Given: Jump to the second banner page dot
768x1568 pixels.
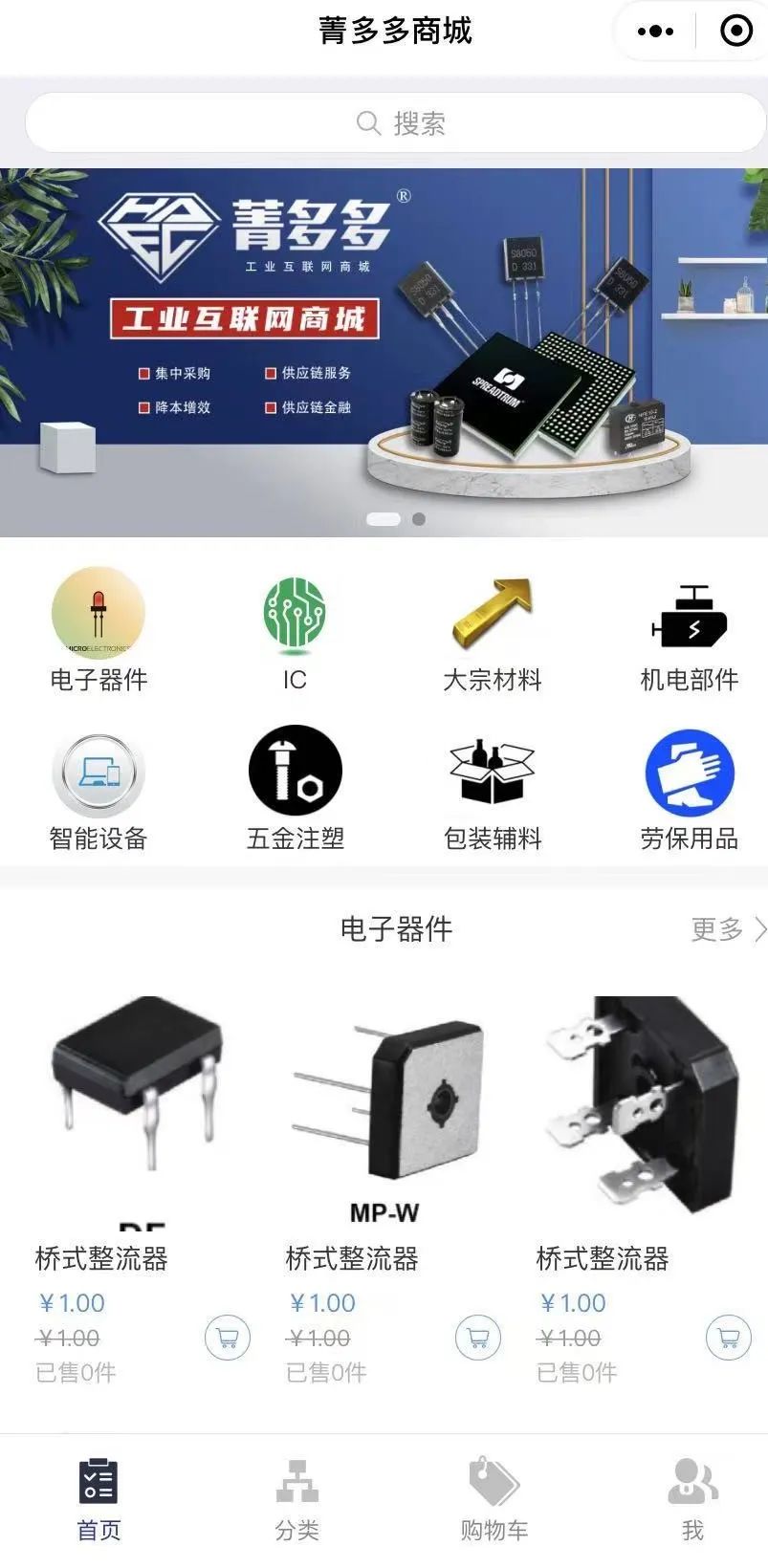Looking at the screenshot, I should (418, 519).
